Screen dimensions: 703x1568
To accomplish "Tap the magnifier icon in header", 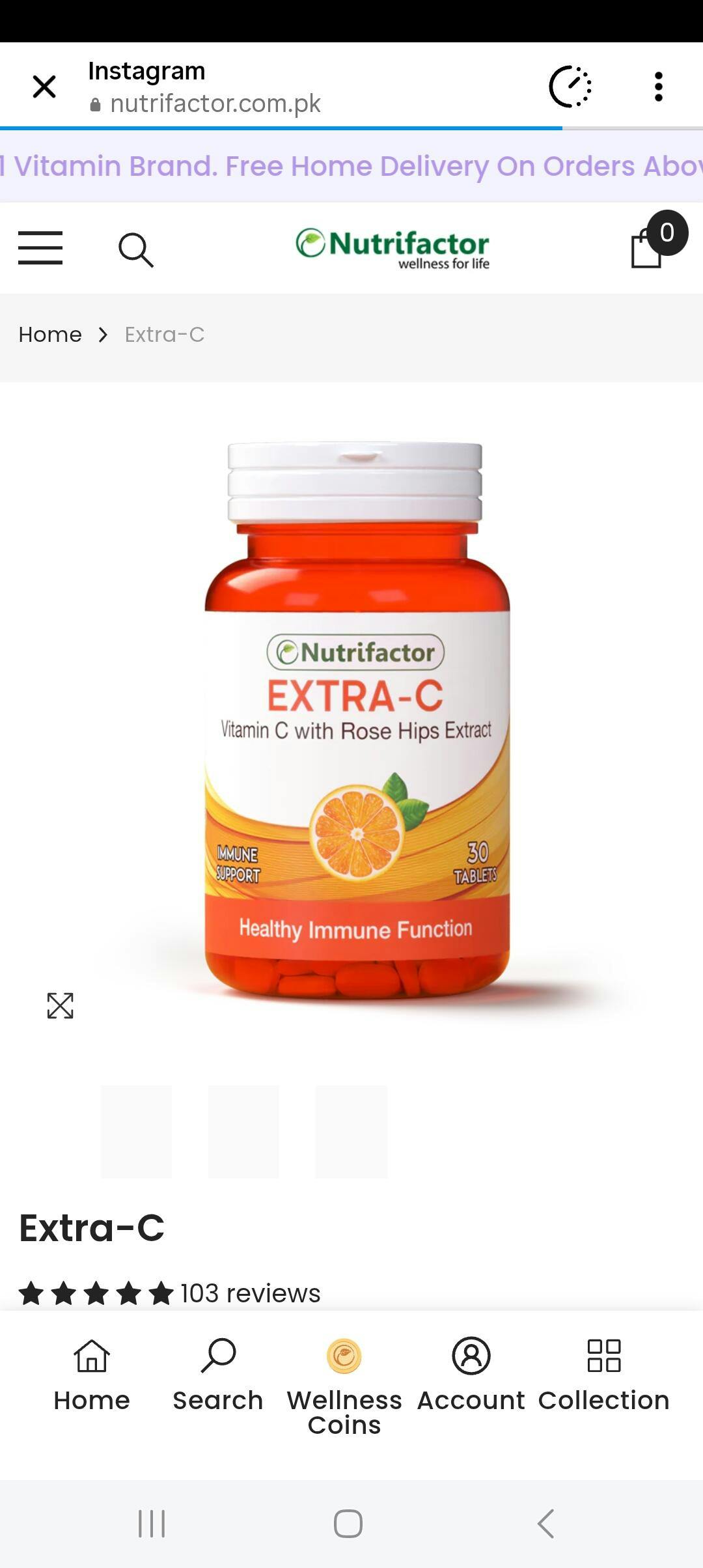I will coord(136,250).
